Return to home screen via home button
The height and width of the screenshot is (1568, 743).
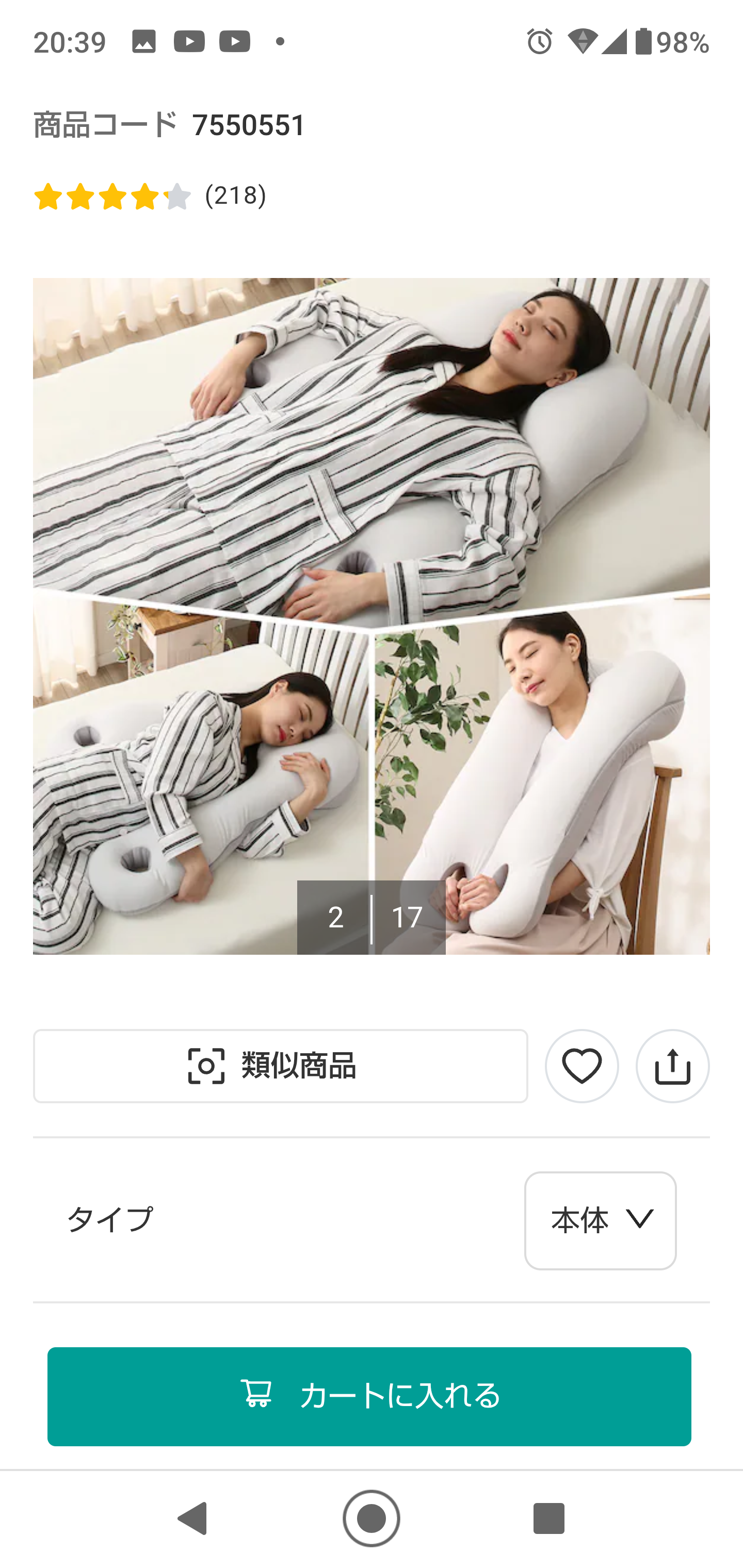pyautogui.click(x=371, y=1518)
